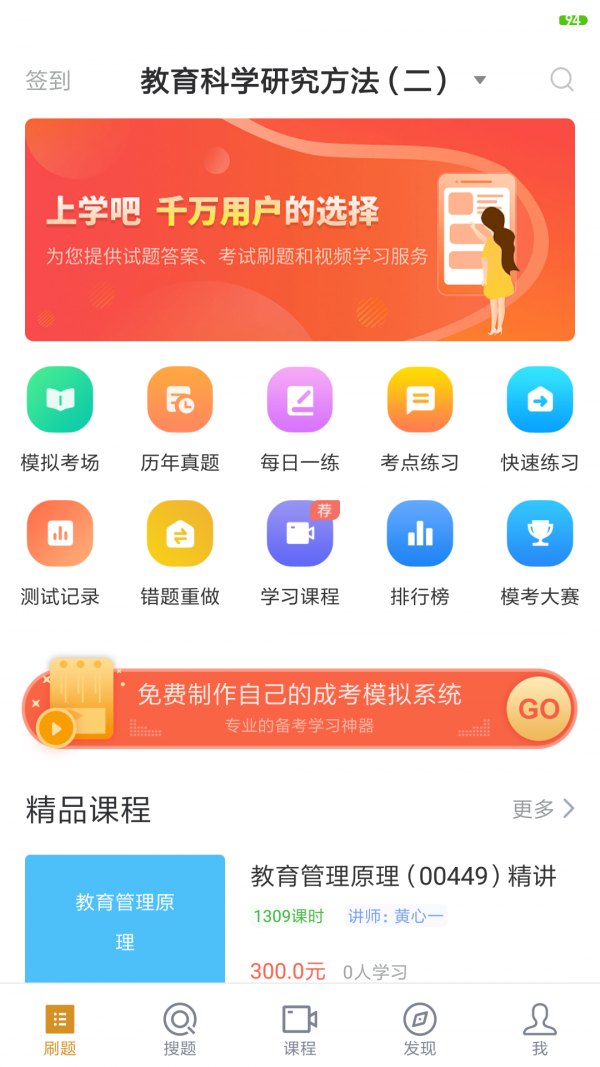The height and width of the screenshot is (1067, 600).
Task: Tap 更多 to see more courses
Action: click(x=543, y=809)
